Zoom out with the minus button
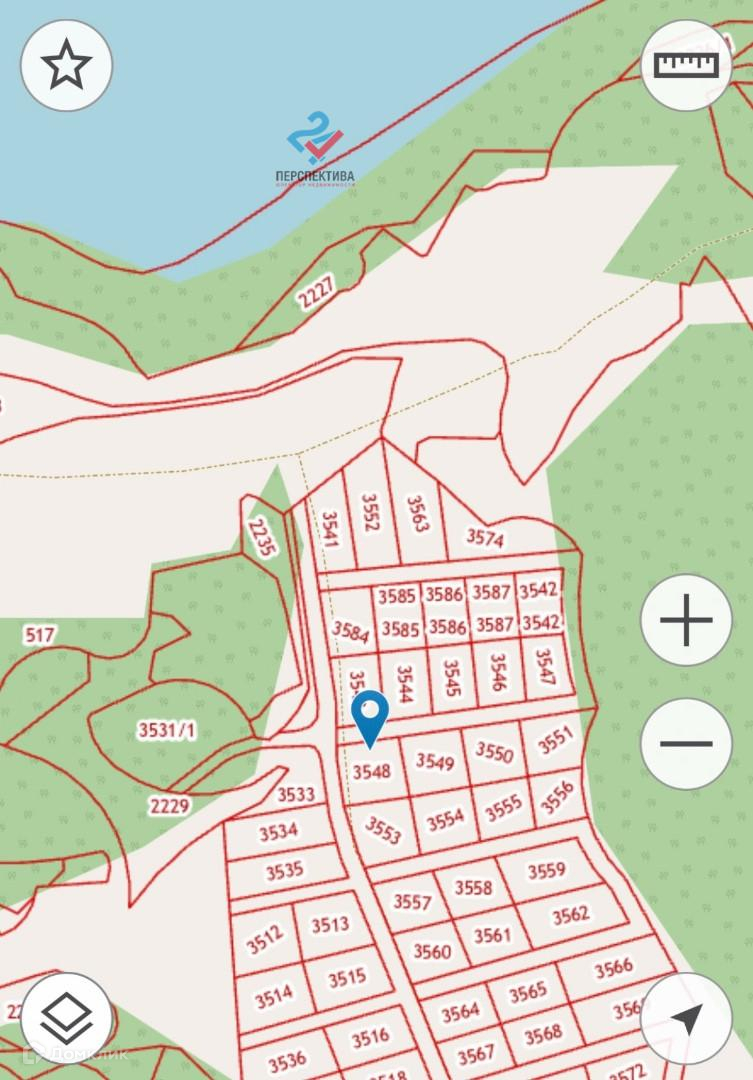This screenshot has width=753, height=1080. [686, 744]
